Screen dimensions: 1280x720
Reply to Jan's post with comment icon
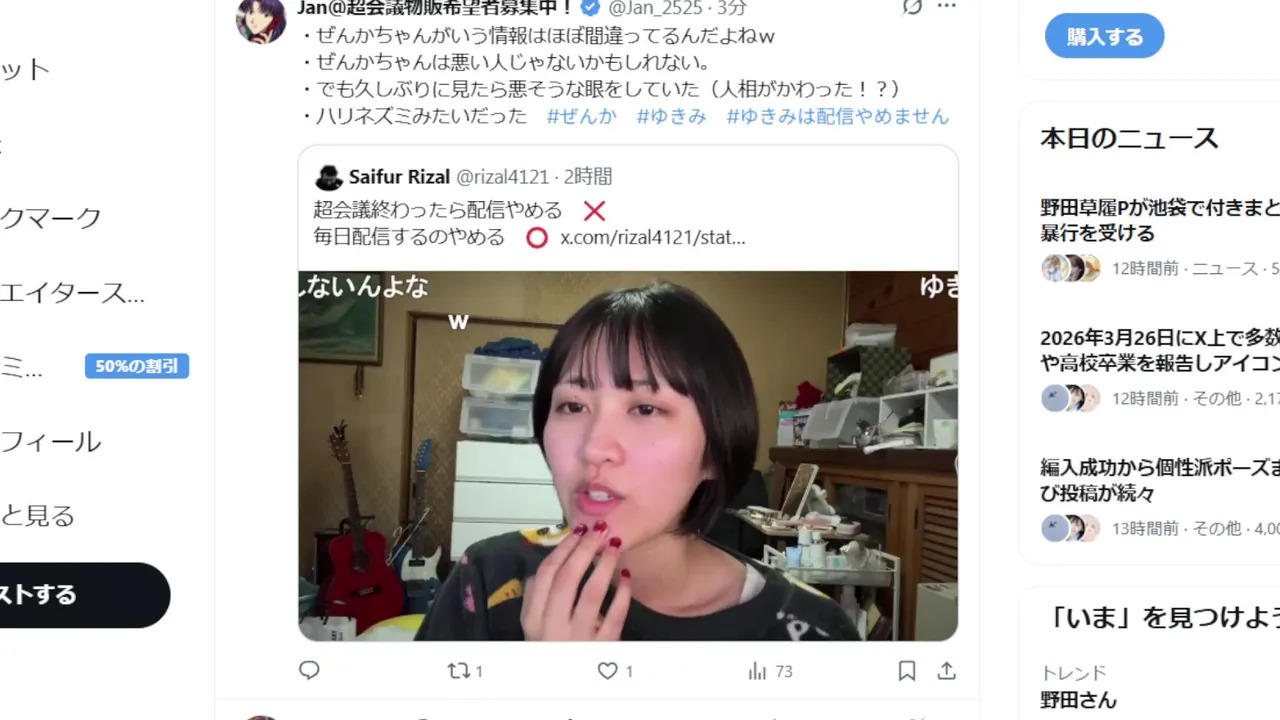click(x=309, y=671)
